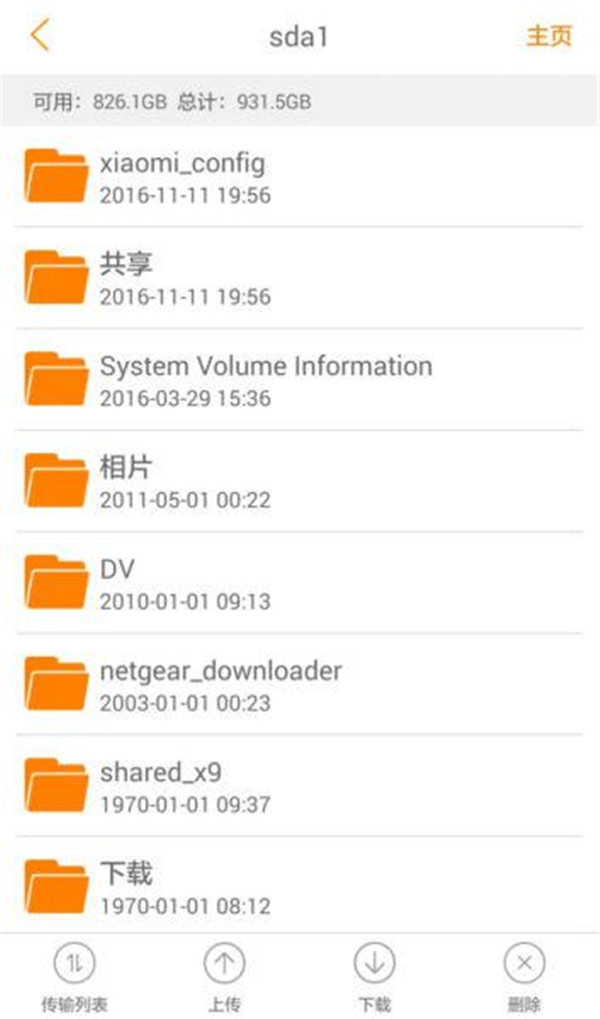Tap 主页 to return to home page
Screen dimensions: 600x1019
[x=549, y=36]
